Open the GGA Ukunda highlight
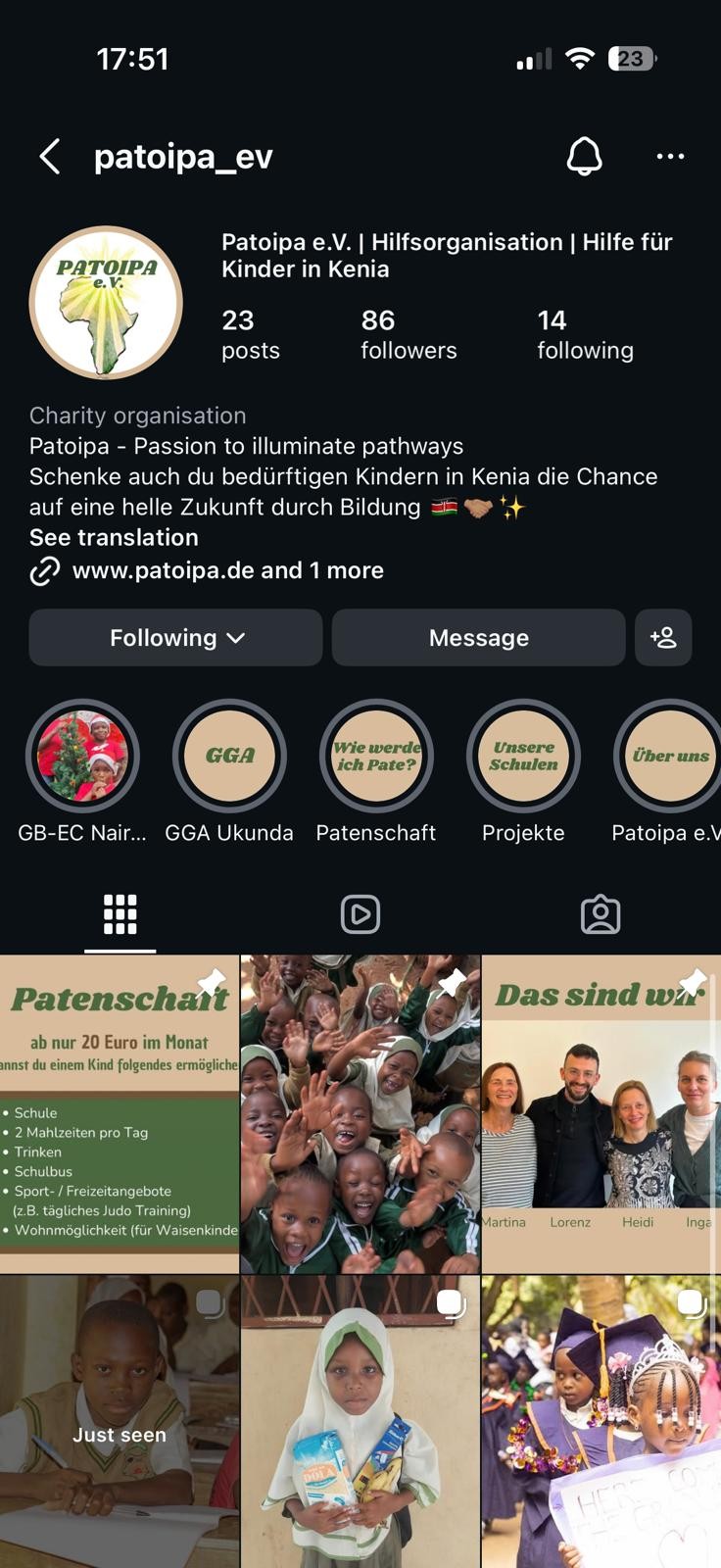 pyautogui.click(x=229, y=756)
